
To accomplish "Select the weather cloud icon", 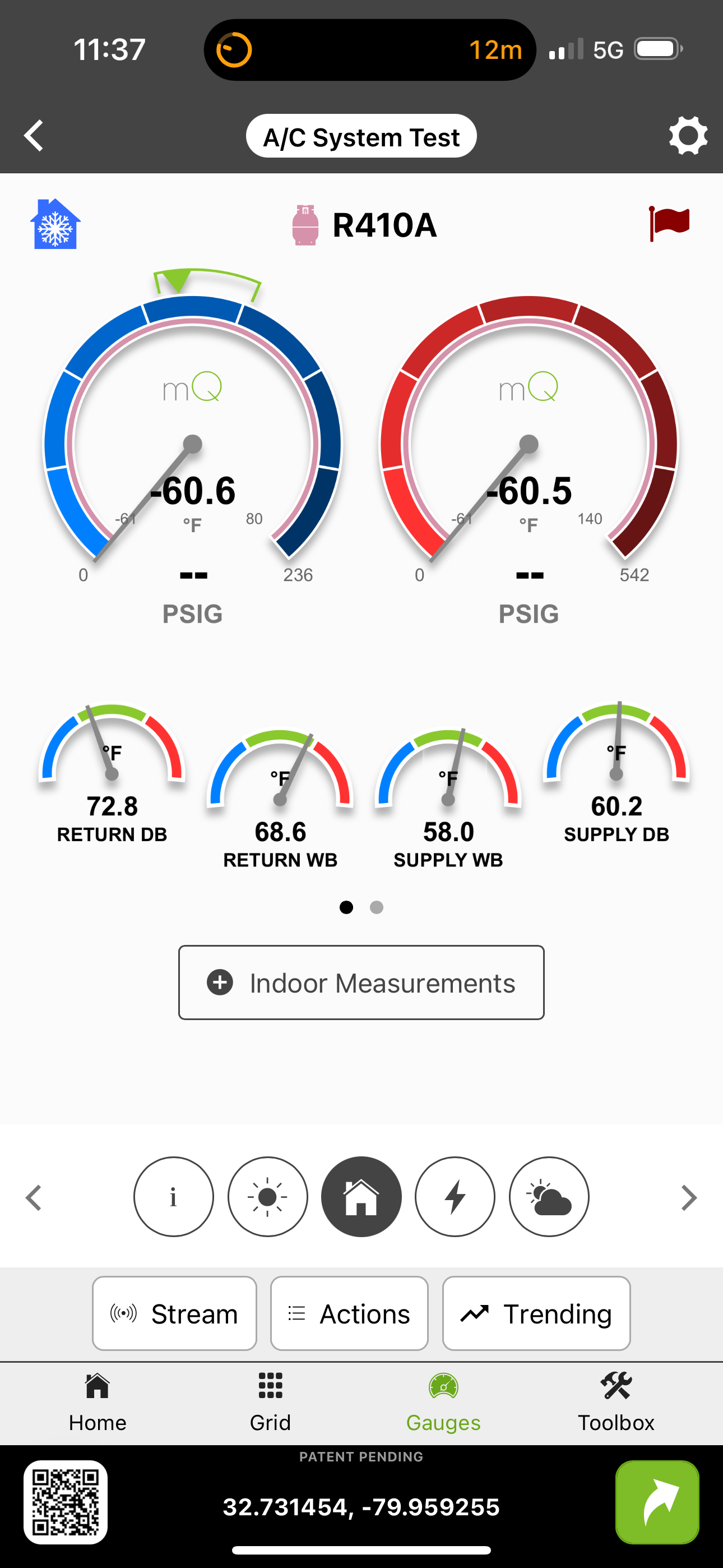I will (x=549, y=1197).
